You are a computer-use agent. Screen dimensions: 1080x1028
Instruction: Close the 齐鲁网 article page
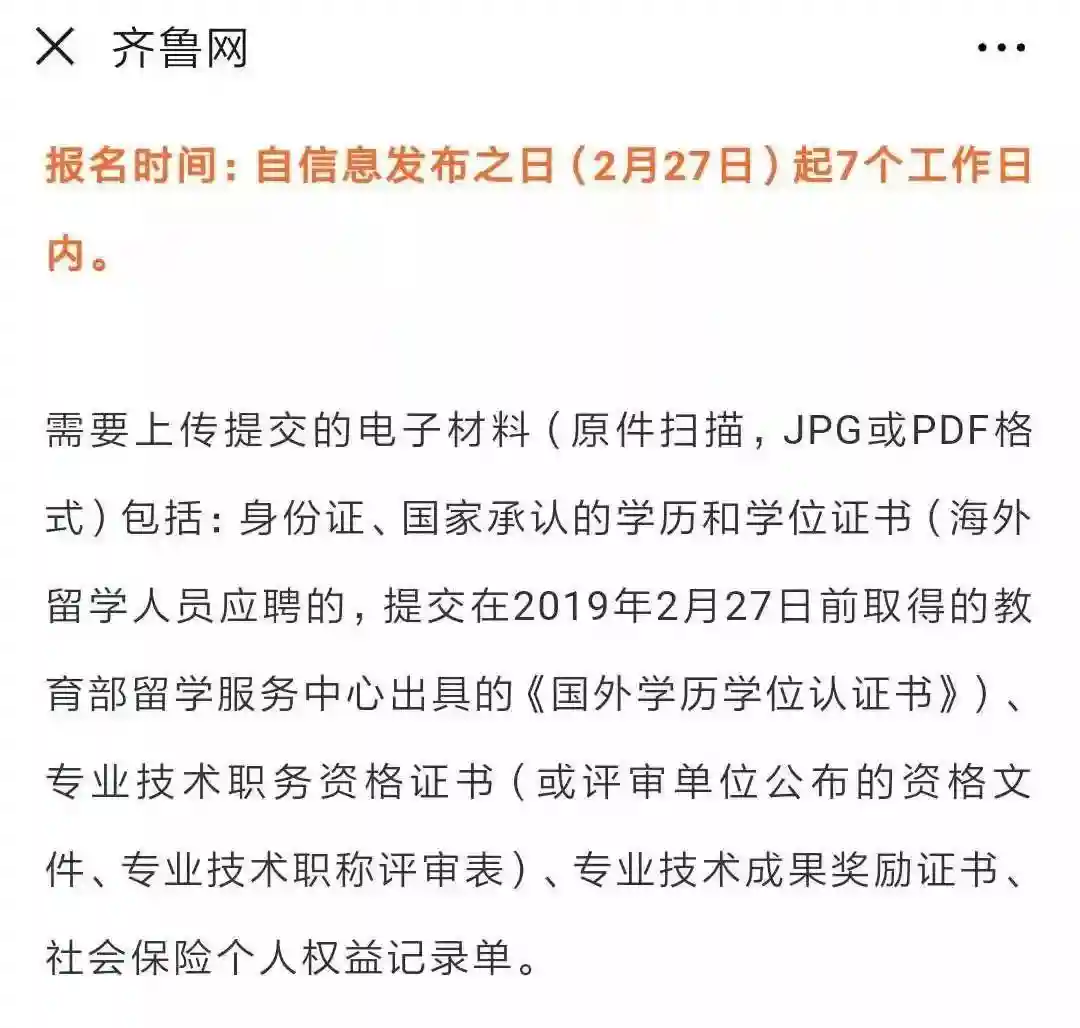pyautogui.click(x=55, y=48)
